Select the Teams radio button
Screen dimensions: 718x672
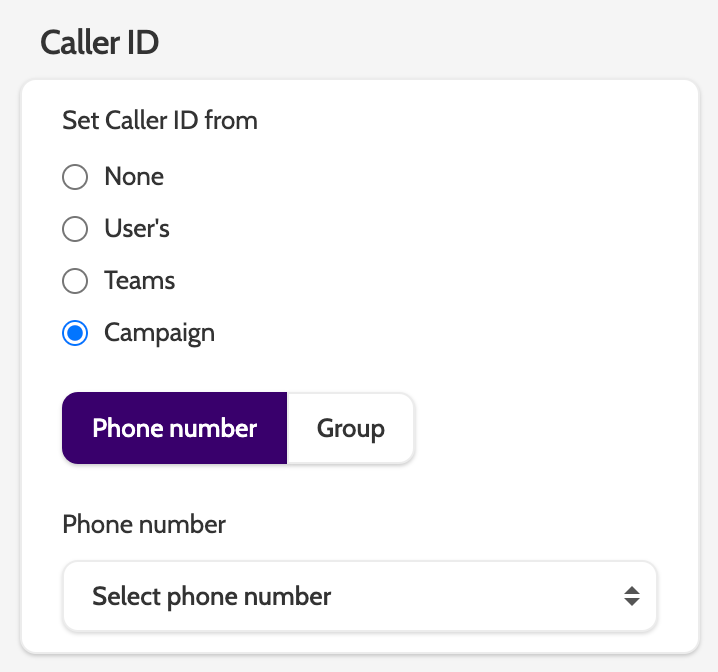click(75, 281)
